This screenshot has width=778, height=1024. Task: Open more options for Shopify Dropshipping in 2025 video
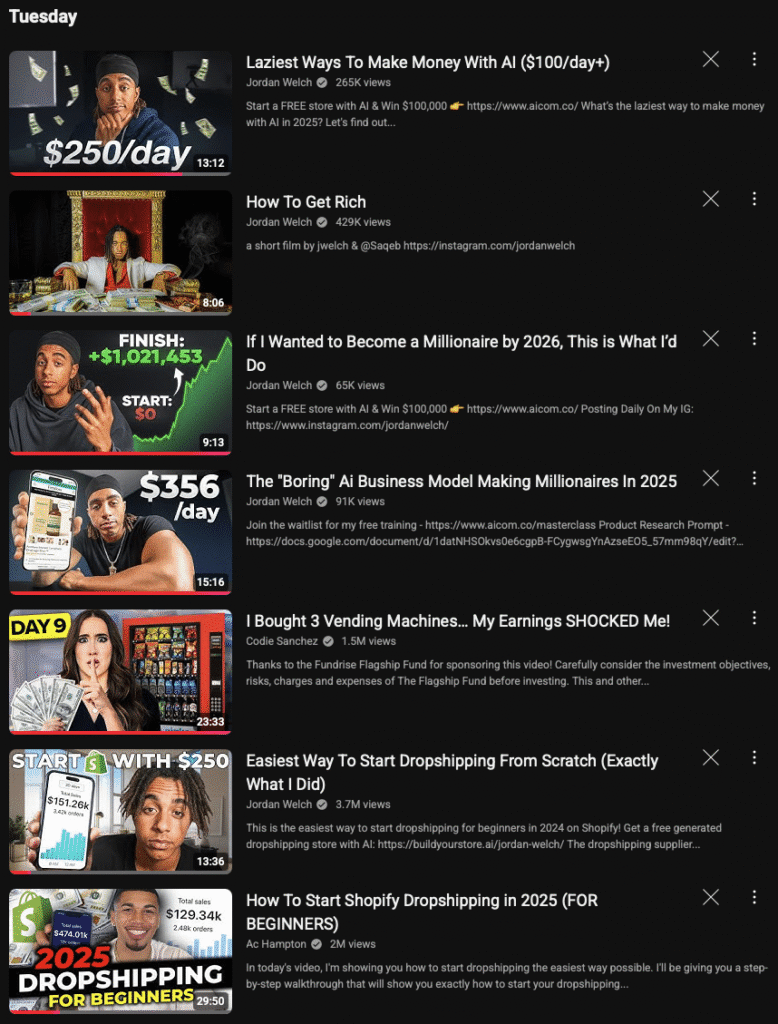(x=754, y=898)
